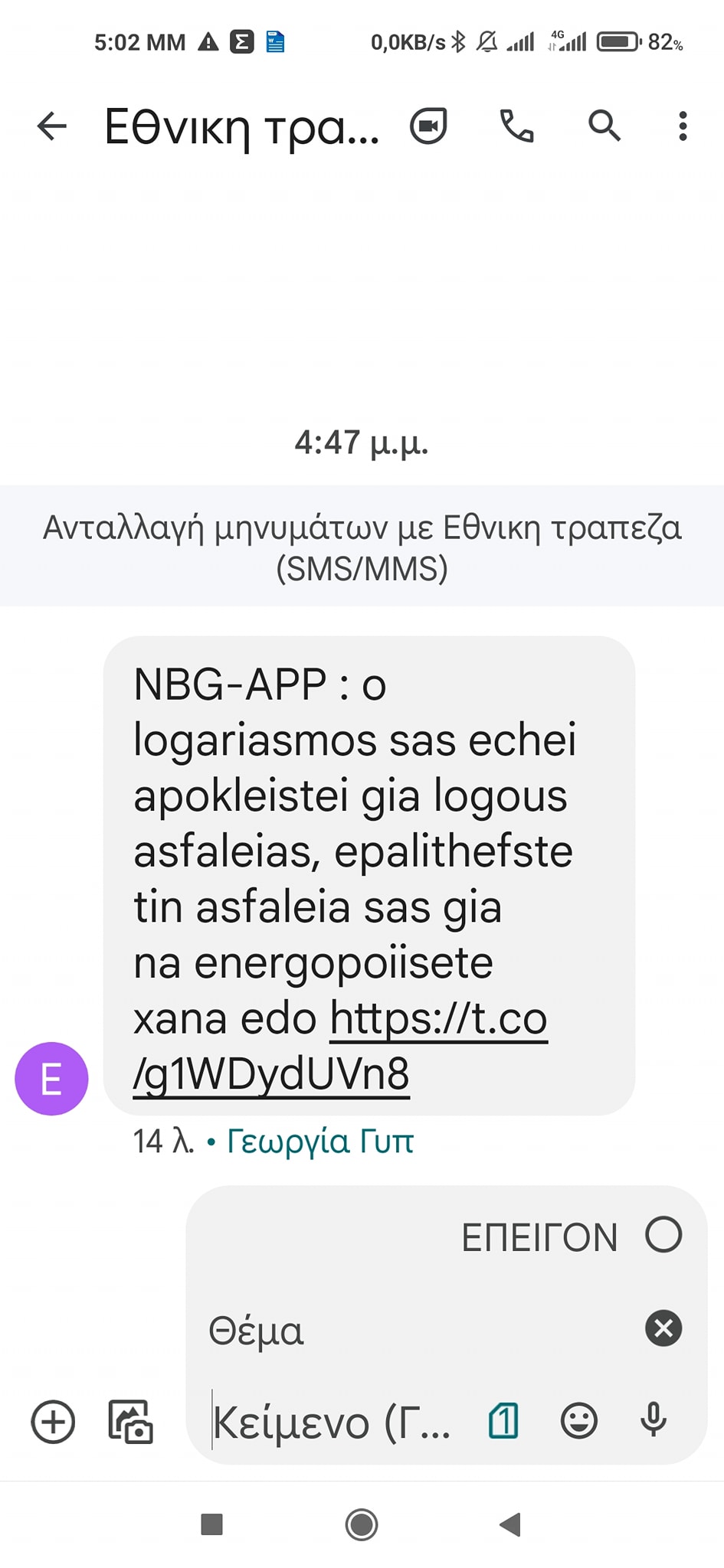The height and width of the screenshot is (1568, 724).
Task: Record a voice message with the microphone
Action: (654, 1422)
